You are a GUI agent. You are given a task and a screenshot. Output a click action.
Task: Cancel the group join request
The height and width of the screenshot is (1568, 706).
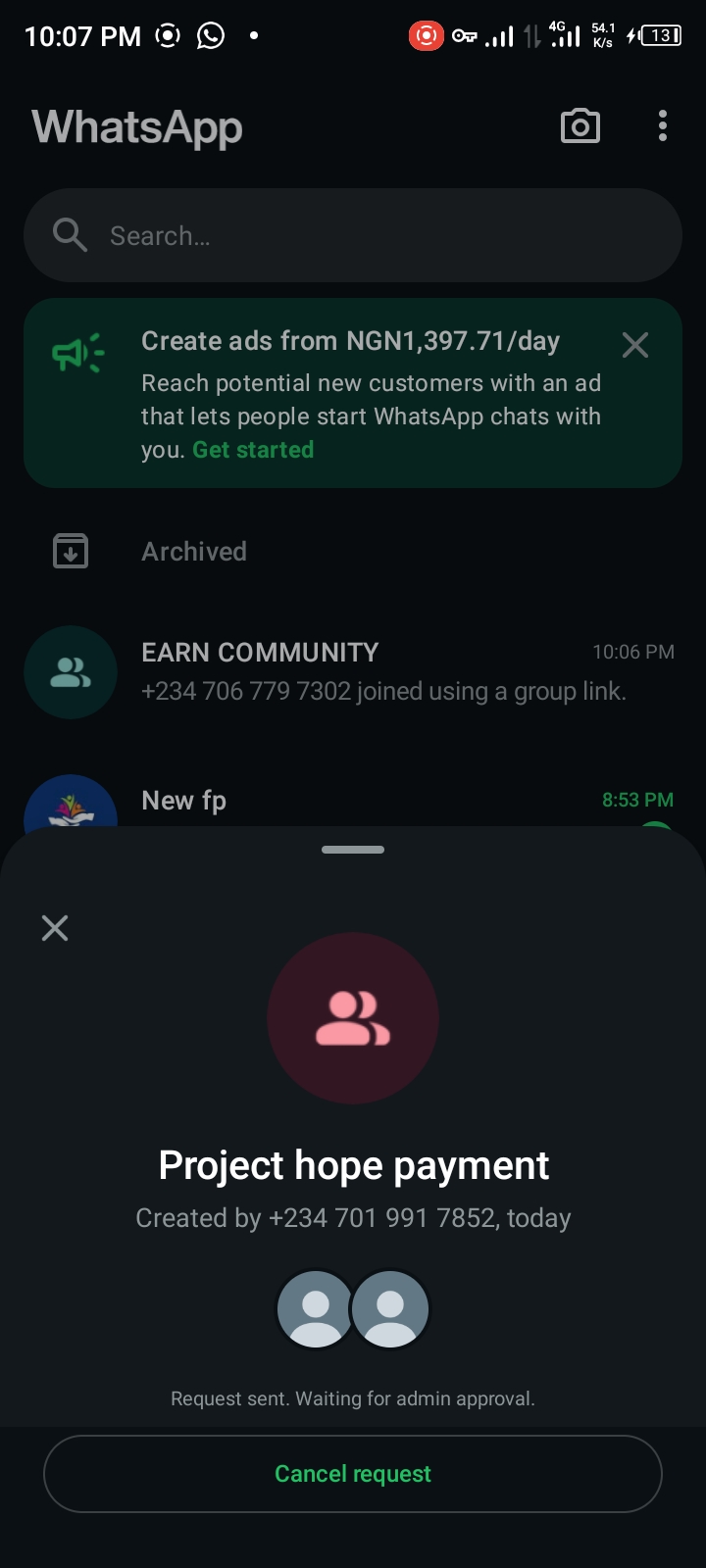point(353,1474)
